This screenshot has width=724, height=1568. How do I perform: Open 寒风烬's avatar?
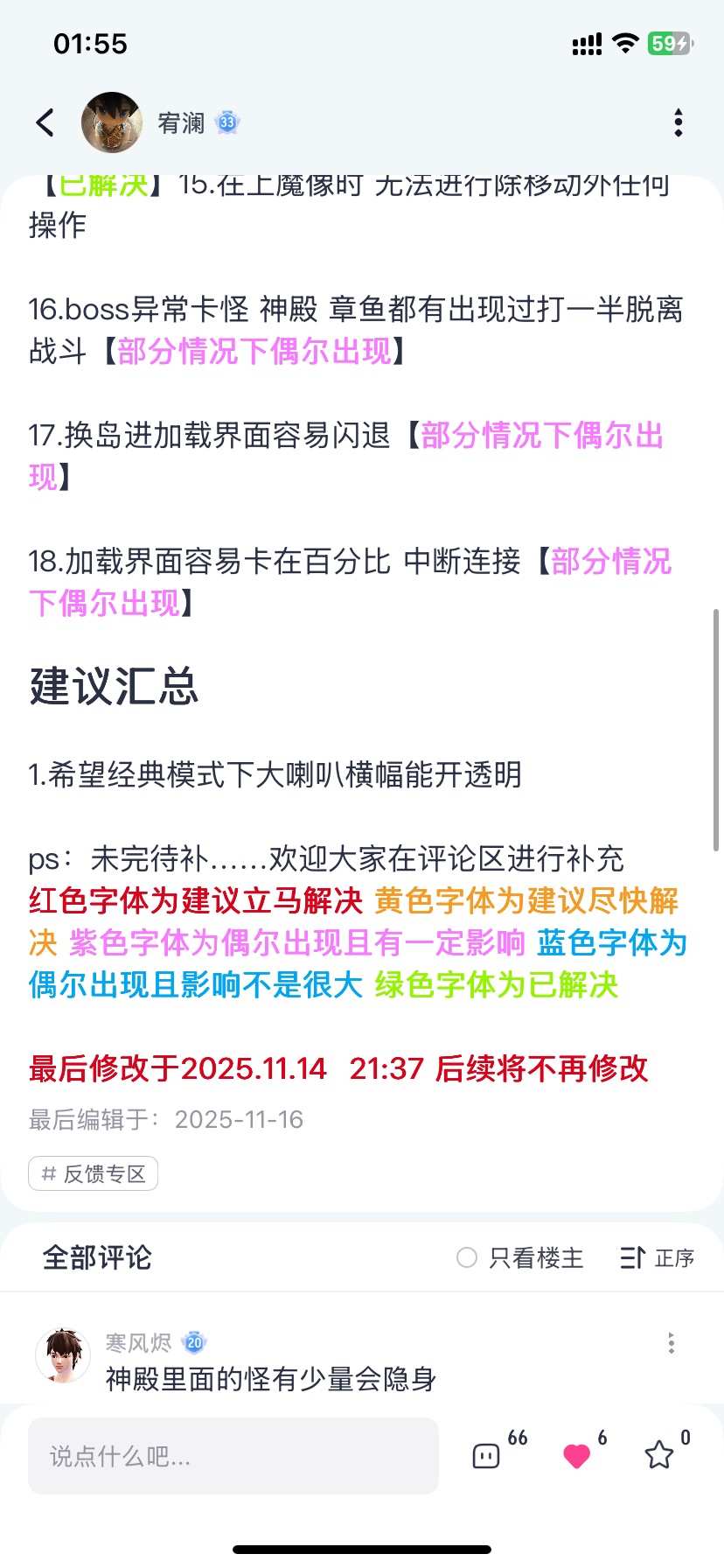pyautogui.click(x=63, y=1355)
